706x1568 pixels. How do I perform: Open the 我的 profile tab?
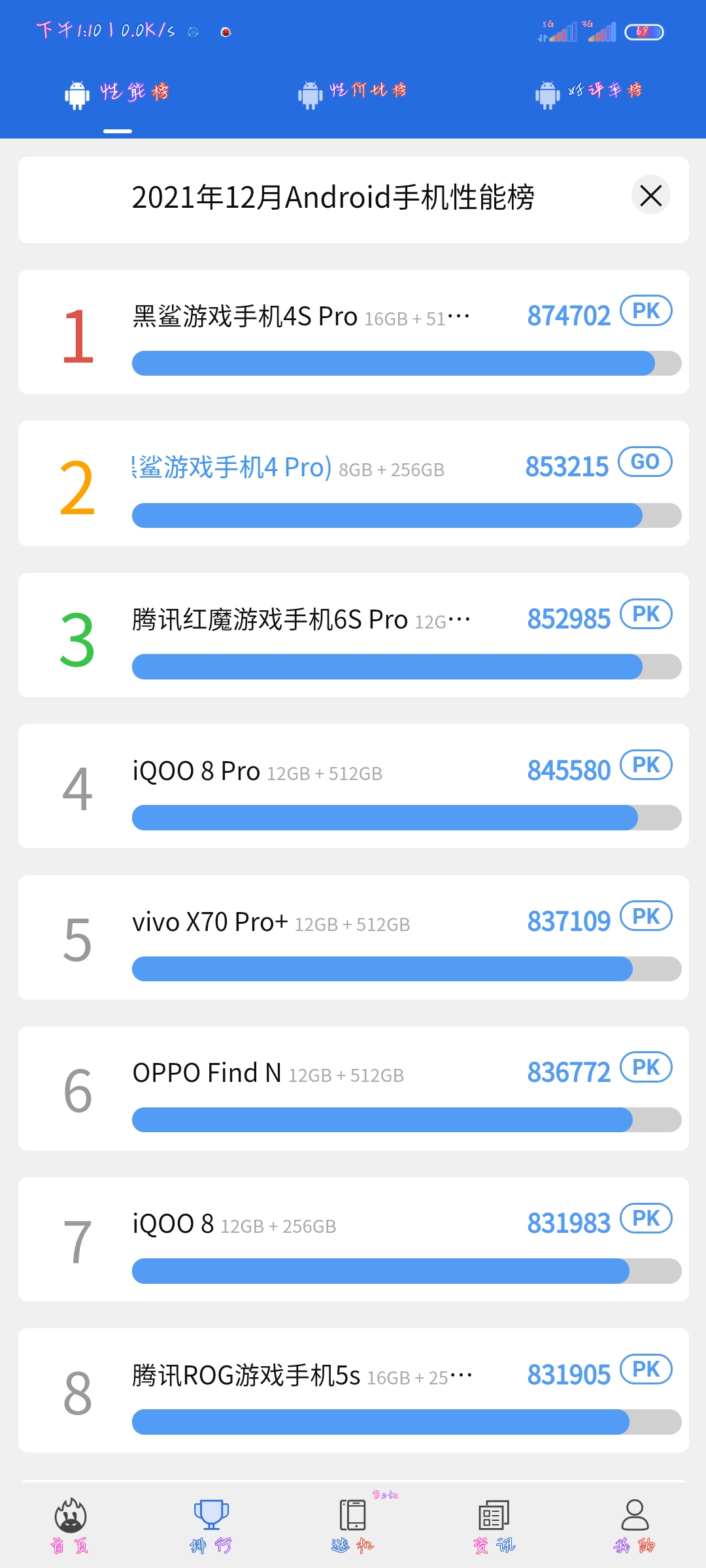635,1526
